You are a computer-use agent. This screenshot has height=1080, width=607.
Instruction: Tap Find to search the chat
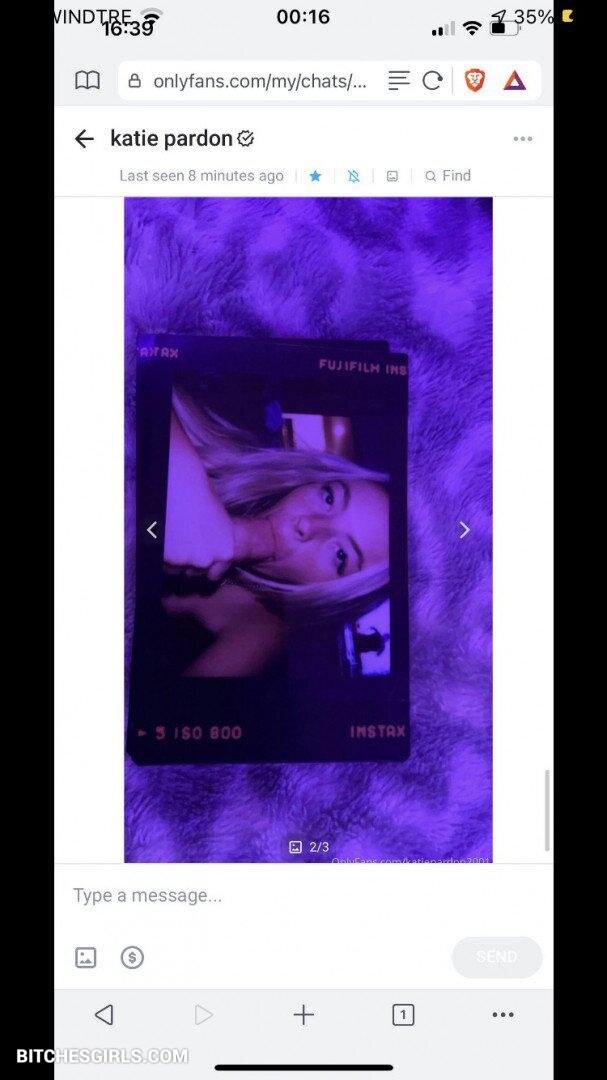(x=447, y=176)
